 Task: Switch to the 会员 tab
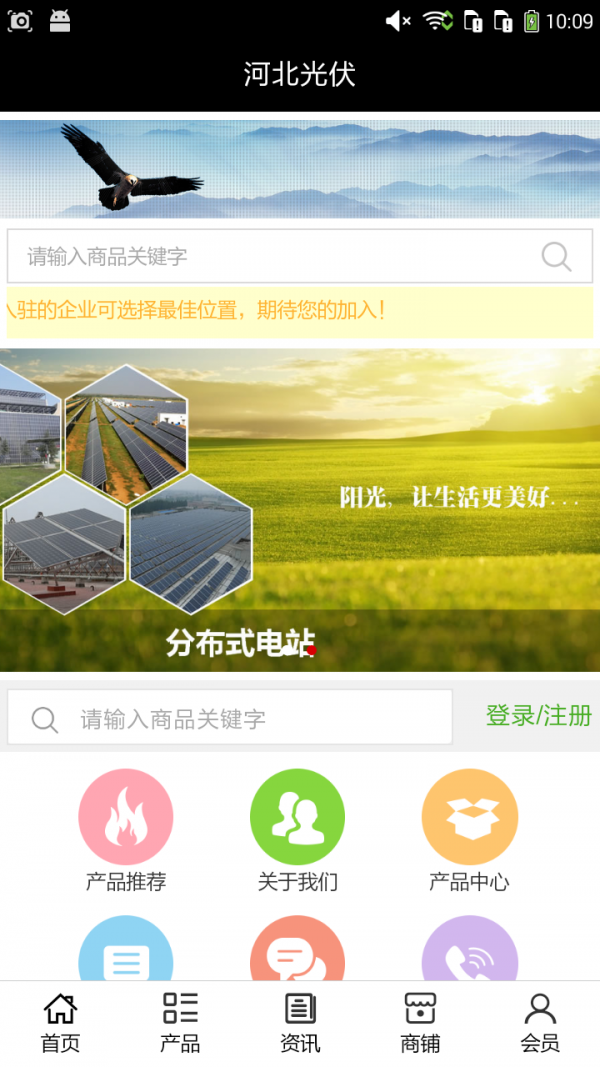coord(540,1023)
